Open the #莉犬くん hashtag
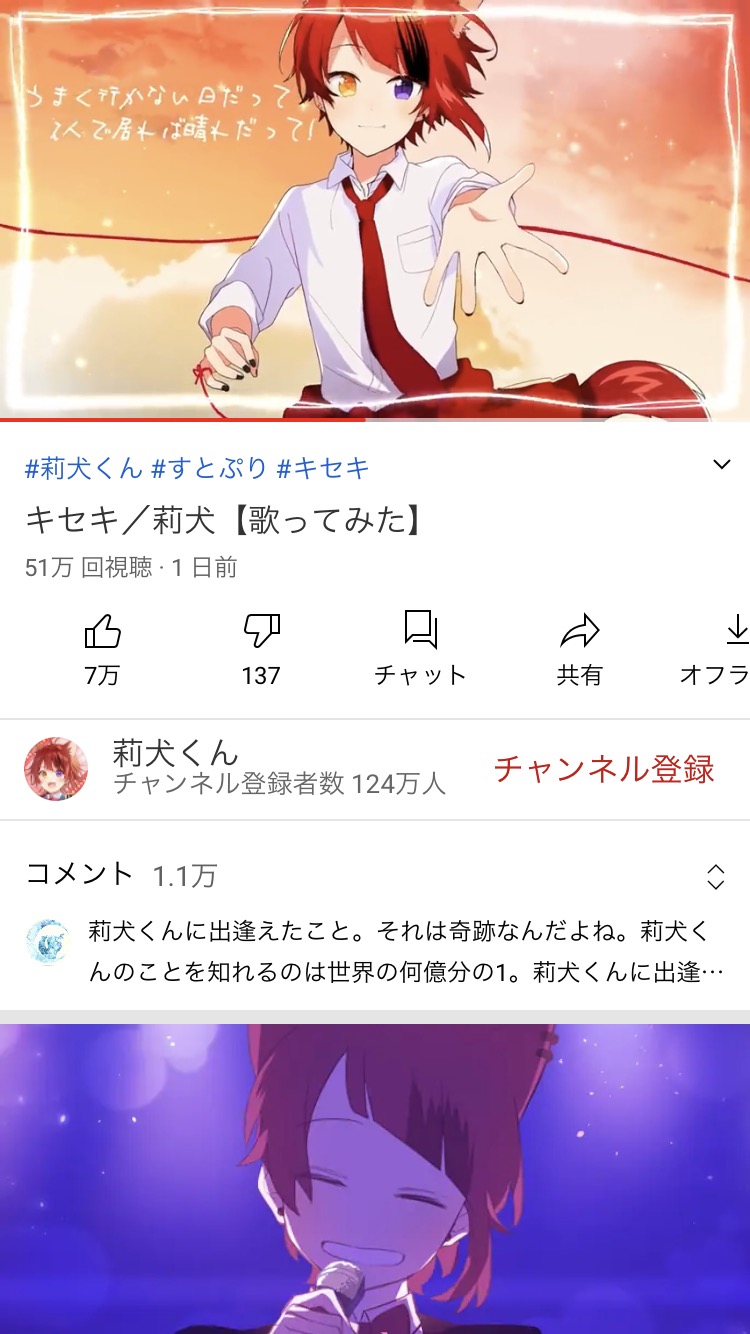This screenshot has width=750, height=1334. (x=84, y=467)
